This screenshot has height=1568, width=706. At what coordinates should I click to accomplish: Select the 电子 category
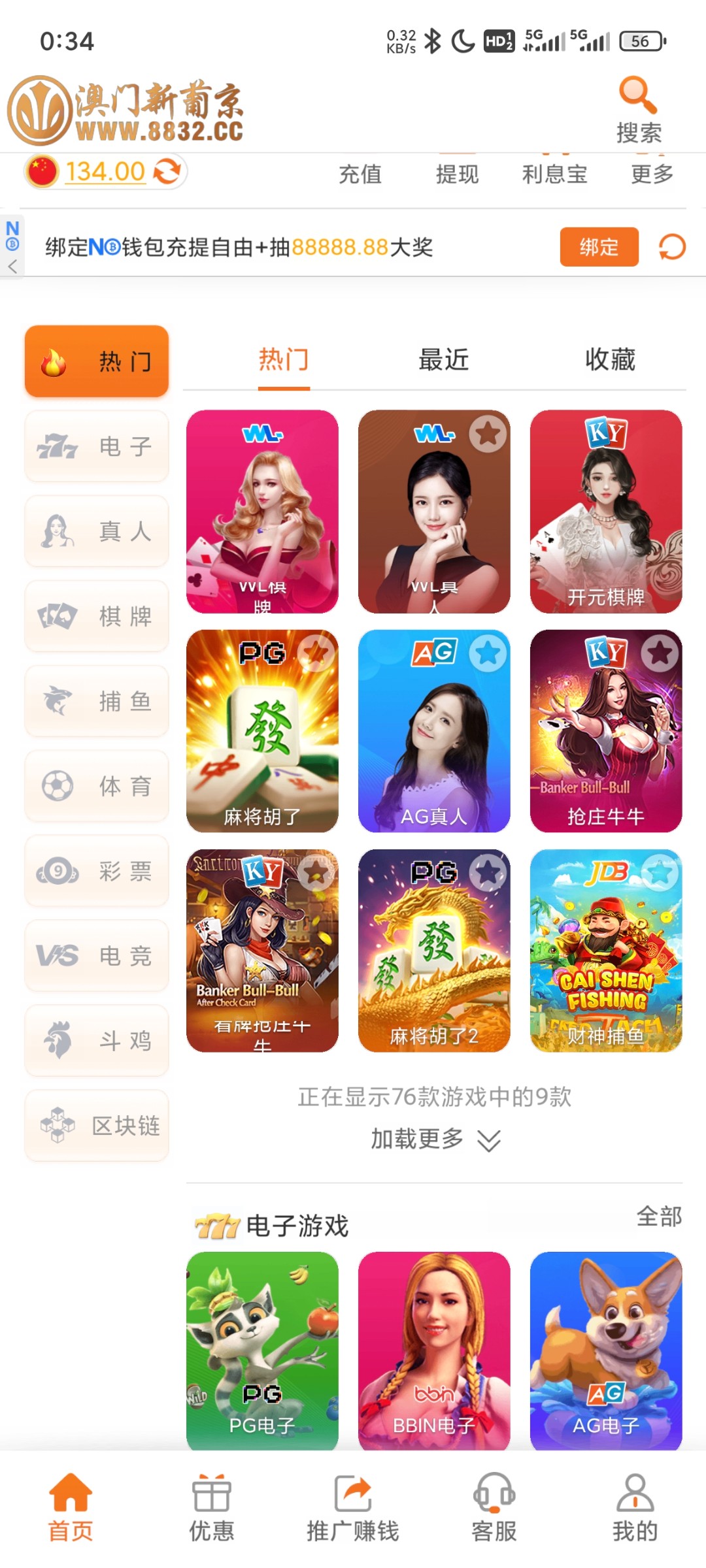coord(97,447)
